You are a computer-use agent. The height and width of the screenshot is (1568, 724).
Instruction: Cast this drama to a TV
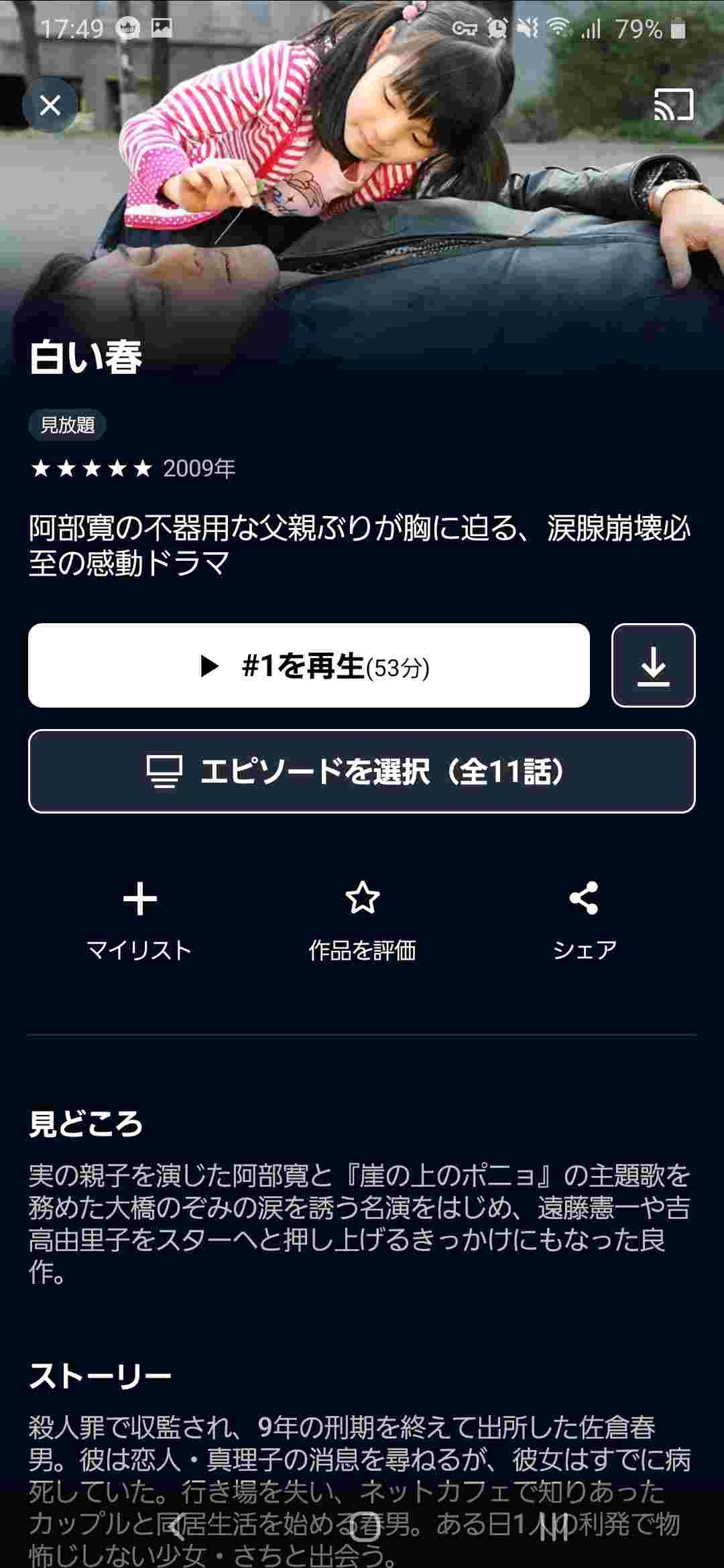point(673,105)
